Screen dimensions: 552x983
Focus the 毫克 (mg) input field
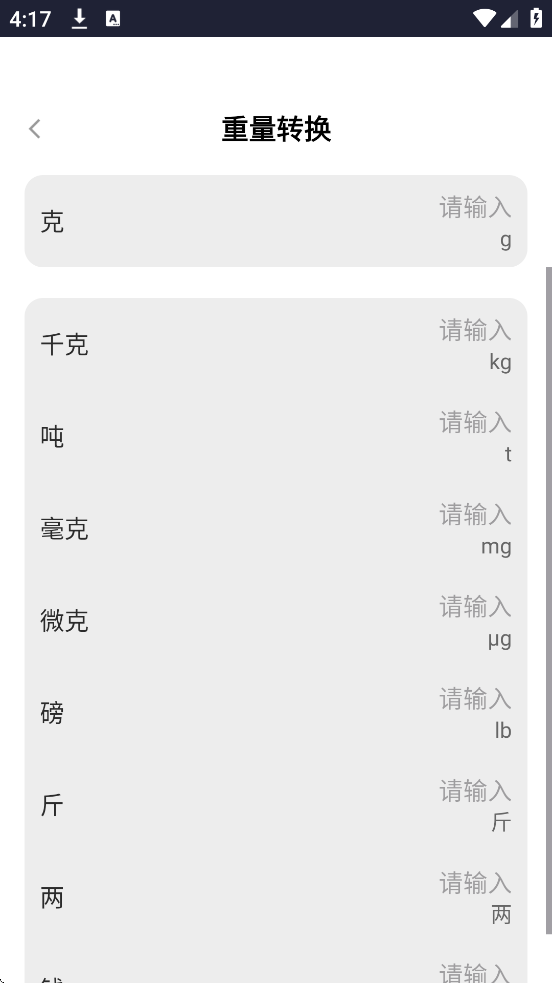pyautogui.click(x=475, y=515)
